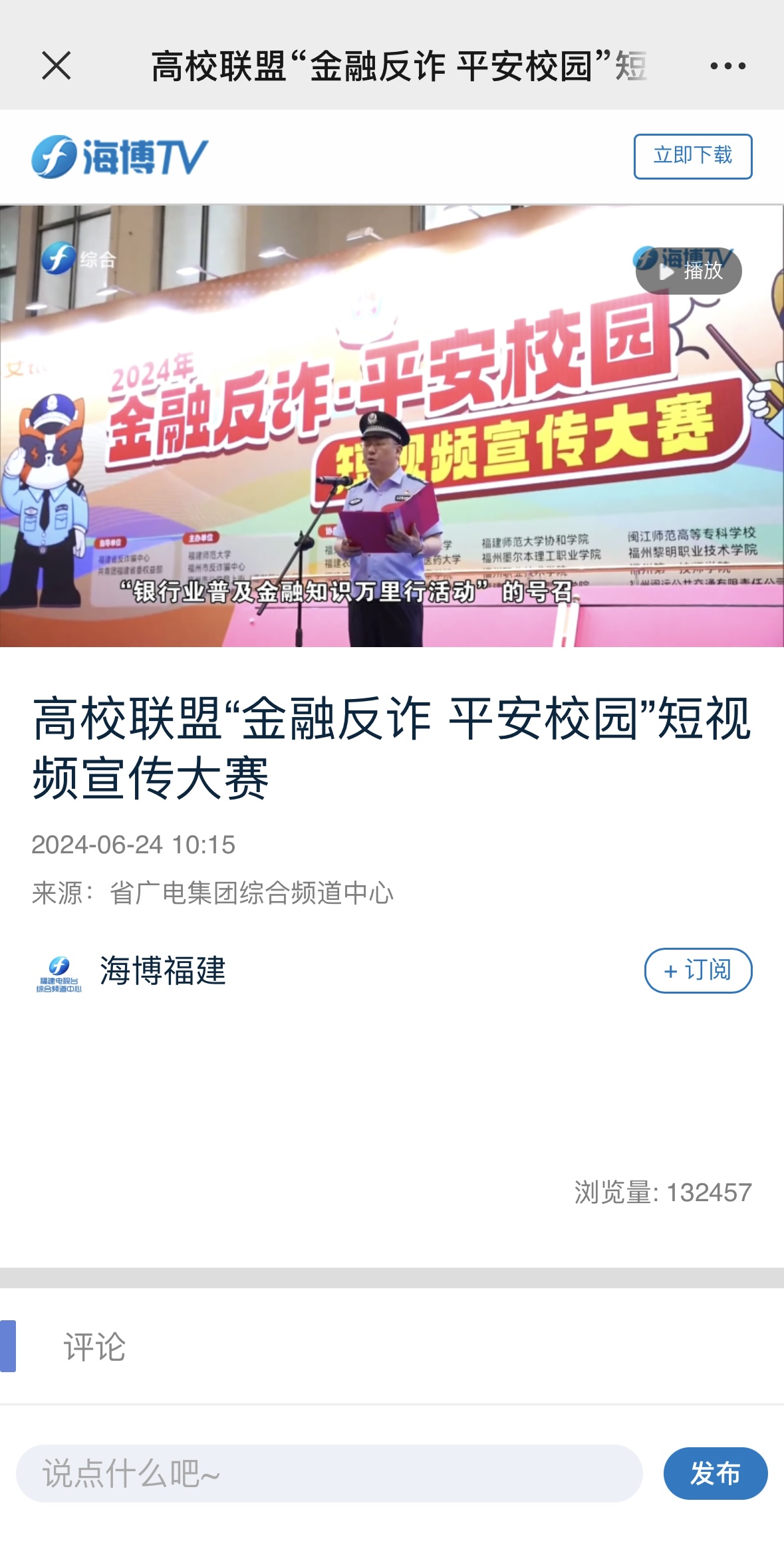The width and height of the screenshot is (784, 1557).
Task: Open the three-dot more options menu
Action: tap(727, 66)
